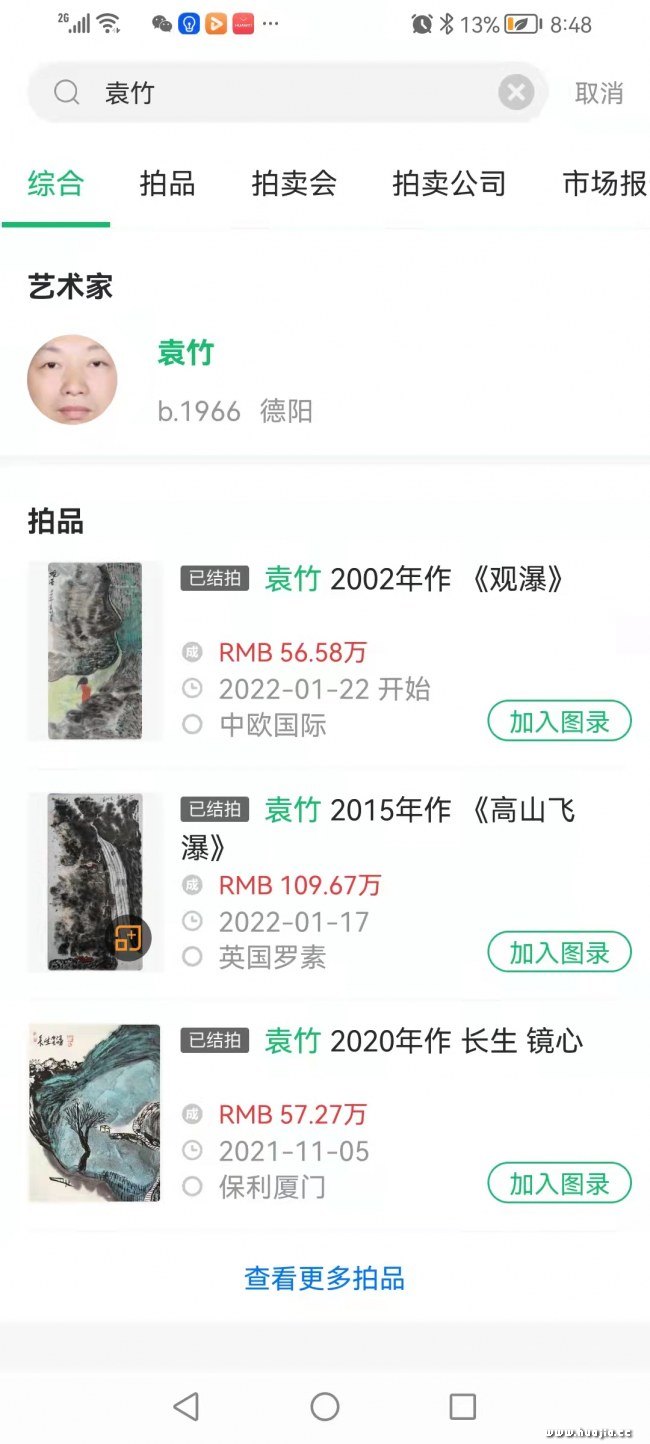The width and height of the screenshot is (650, 1444).
Task: View the 《高山飞瀑》 2015年作 lot
Action: click(420, 810)
